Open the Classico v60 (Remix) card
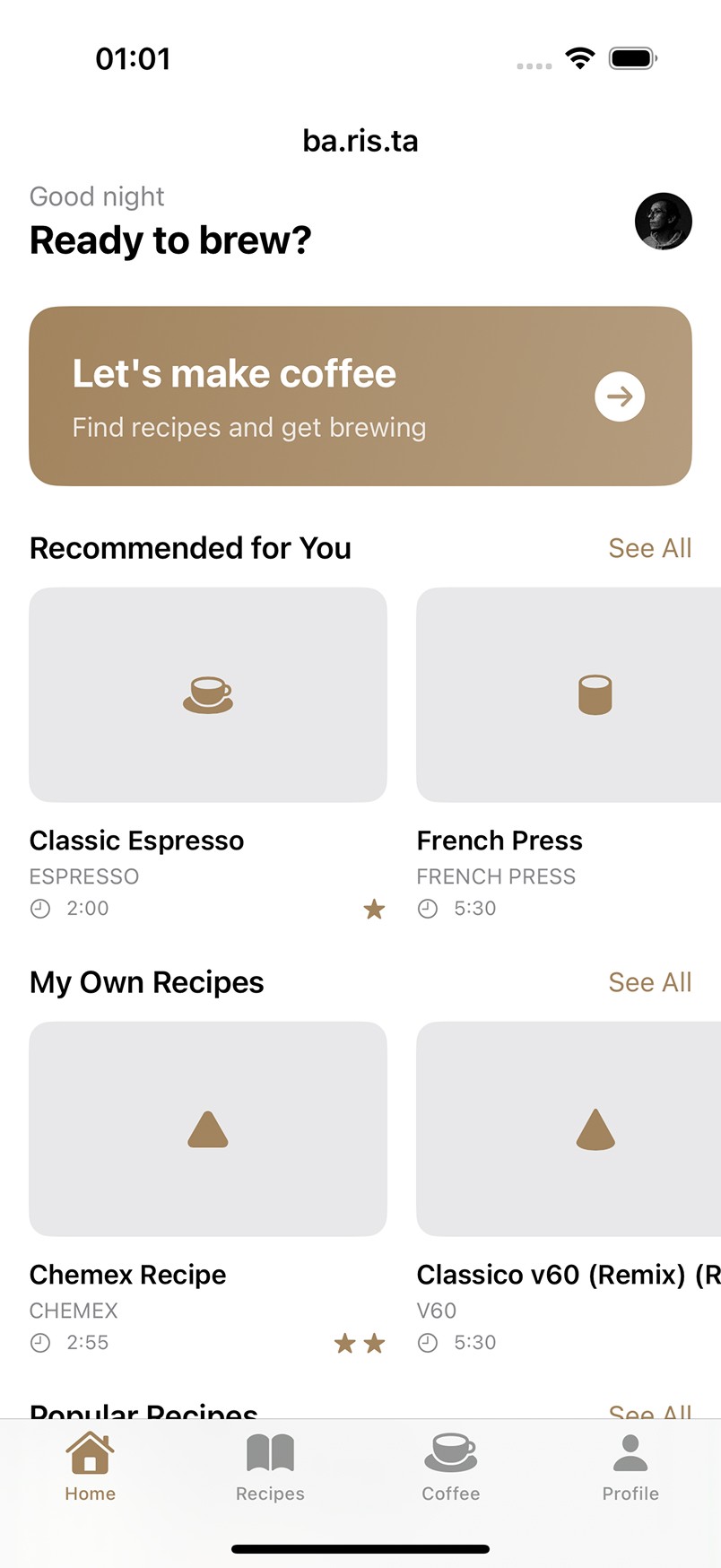This screenshot has height=1568, width=721. pos(569,1129)
